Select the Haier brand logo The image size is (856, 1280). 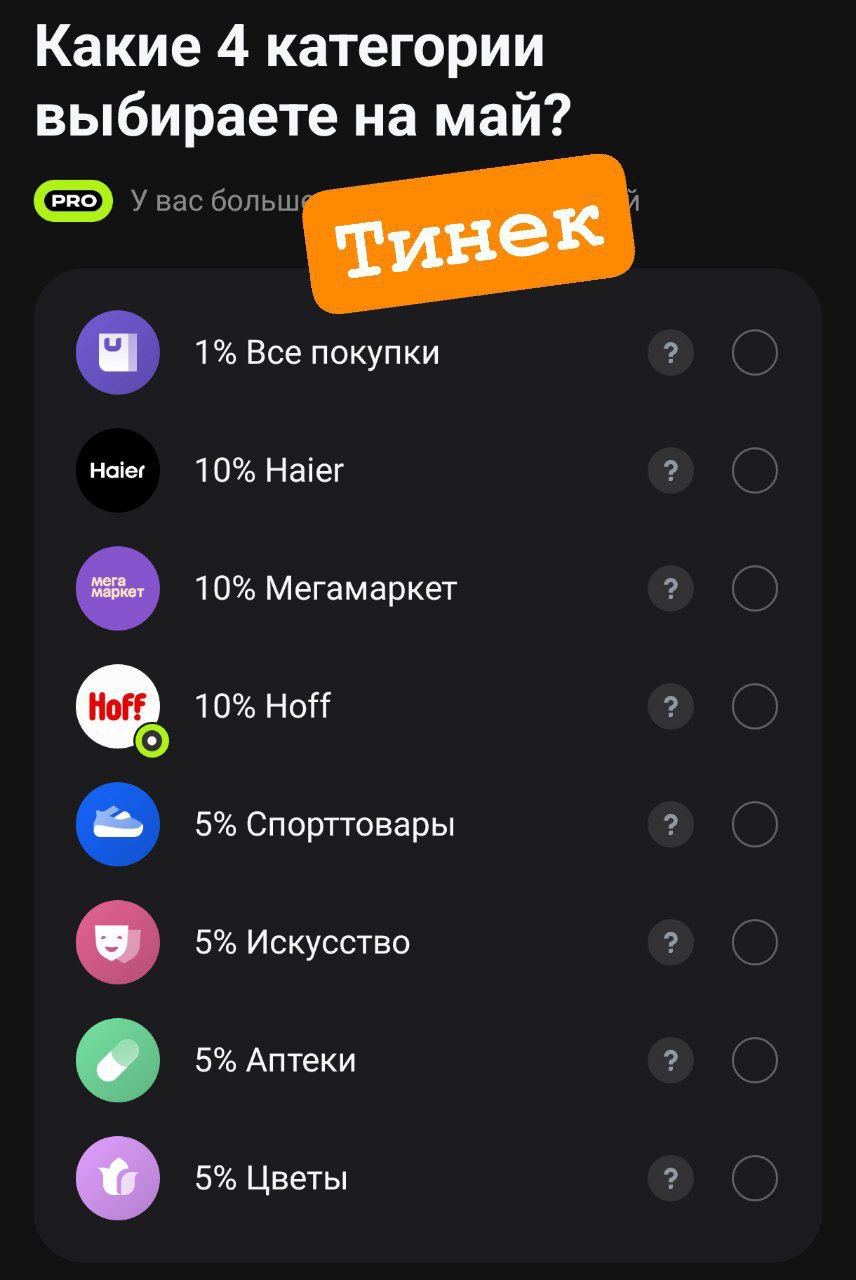117,470
